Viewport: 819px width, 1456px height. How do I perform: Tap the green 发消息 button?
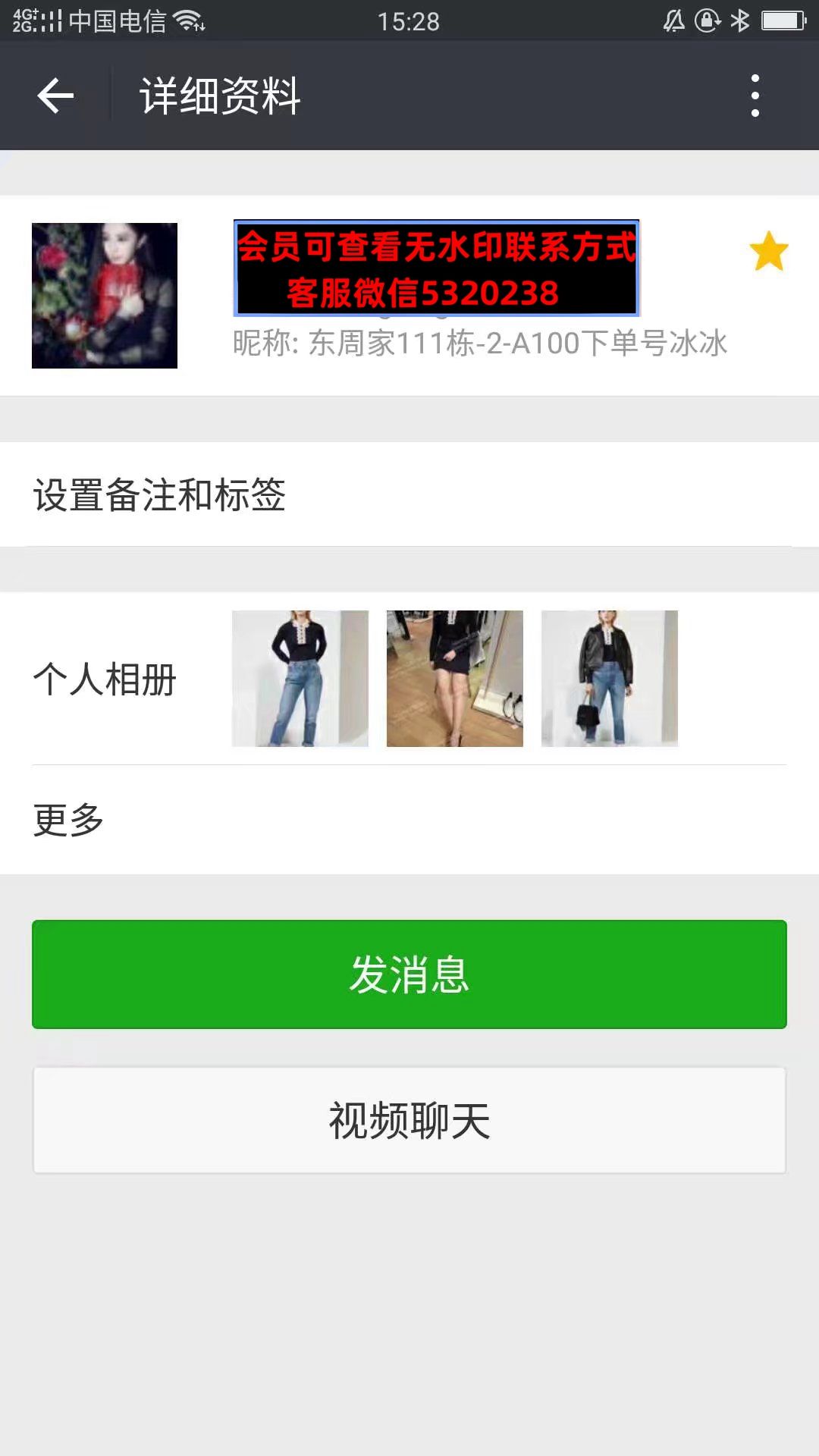tap(409, 974)
